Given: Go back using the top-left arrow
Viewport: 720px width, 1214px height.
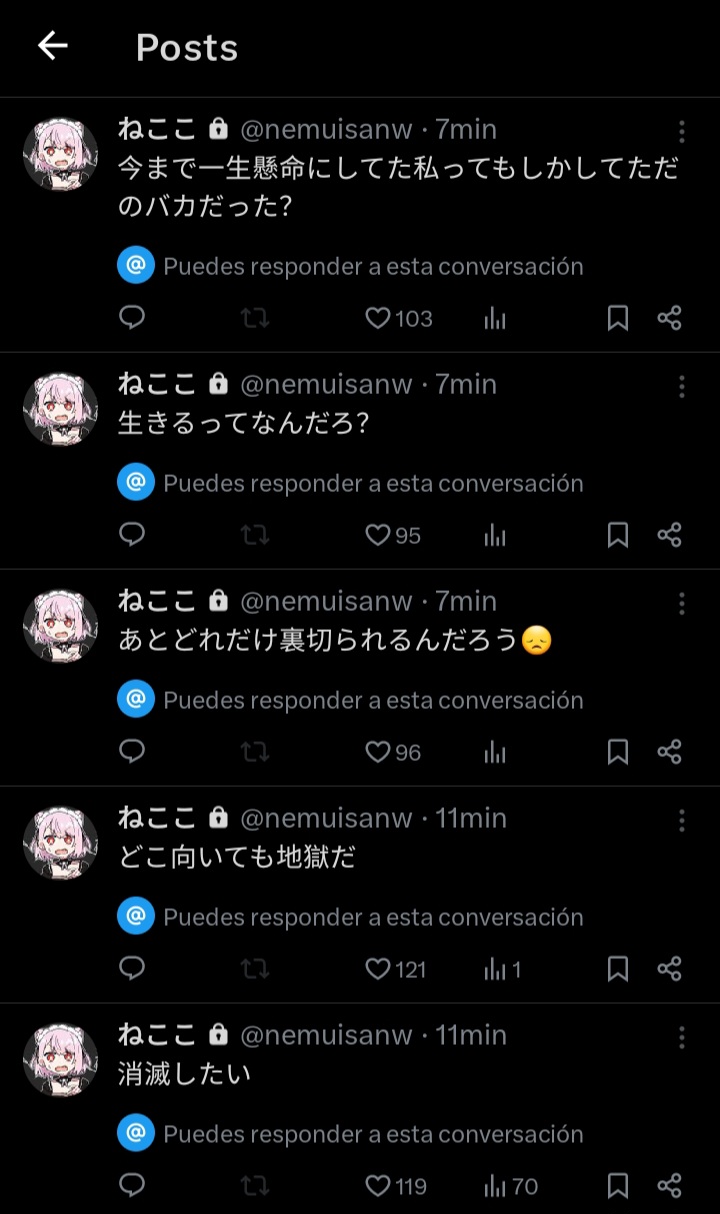Looking at the screenshot, I should (52, 46).
